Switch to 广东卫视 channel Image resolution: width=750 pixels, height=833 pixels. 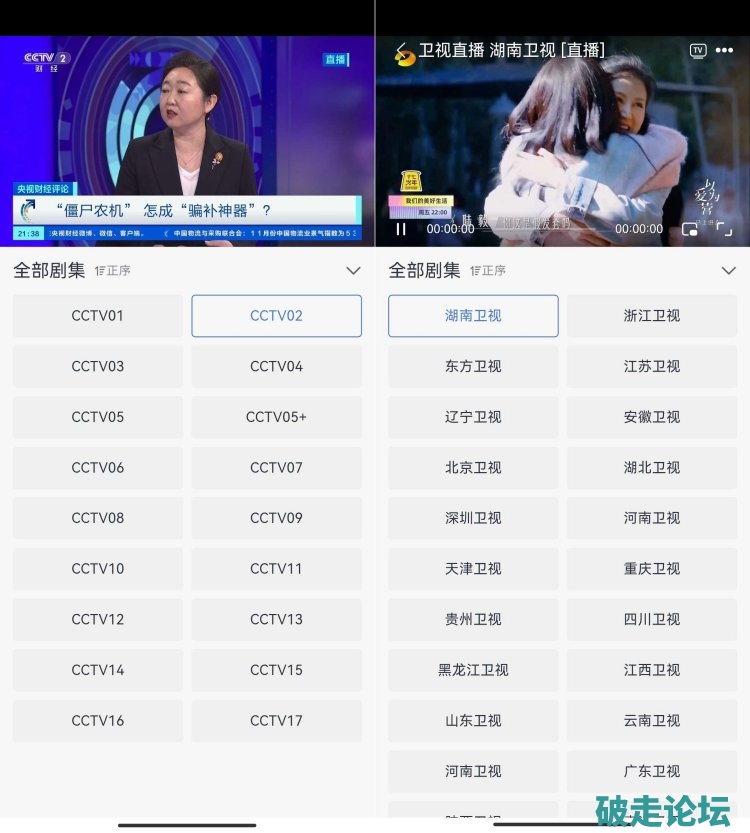point(651,771)
